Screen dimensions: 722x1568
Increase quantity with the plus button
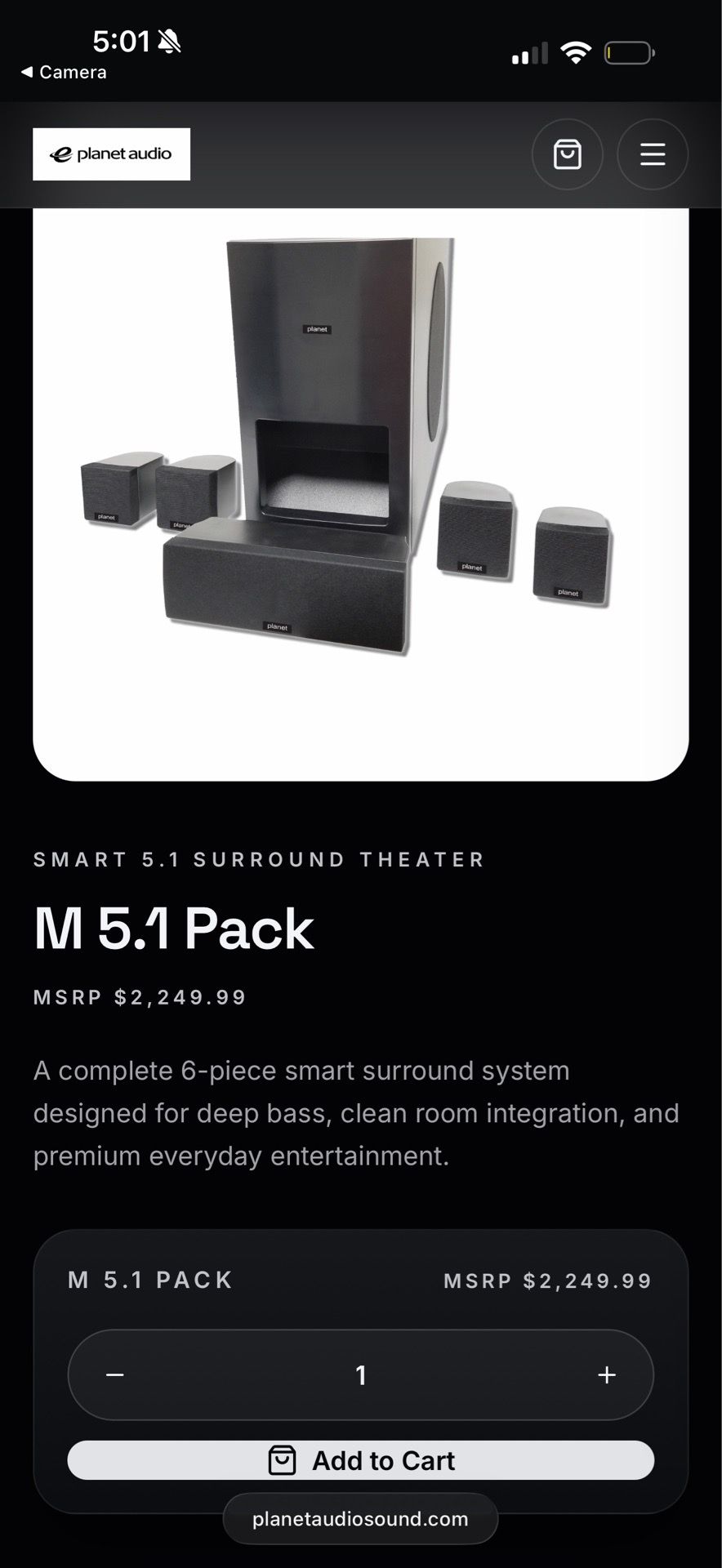pyautogui.click(x=606, y=1375)
